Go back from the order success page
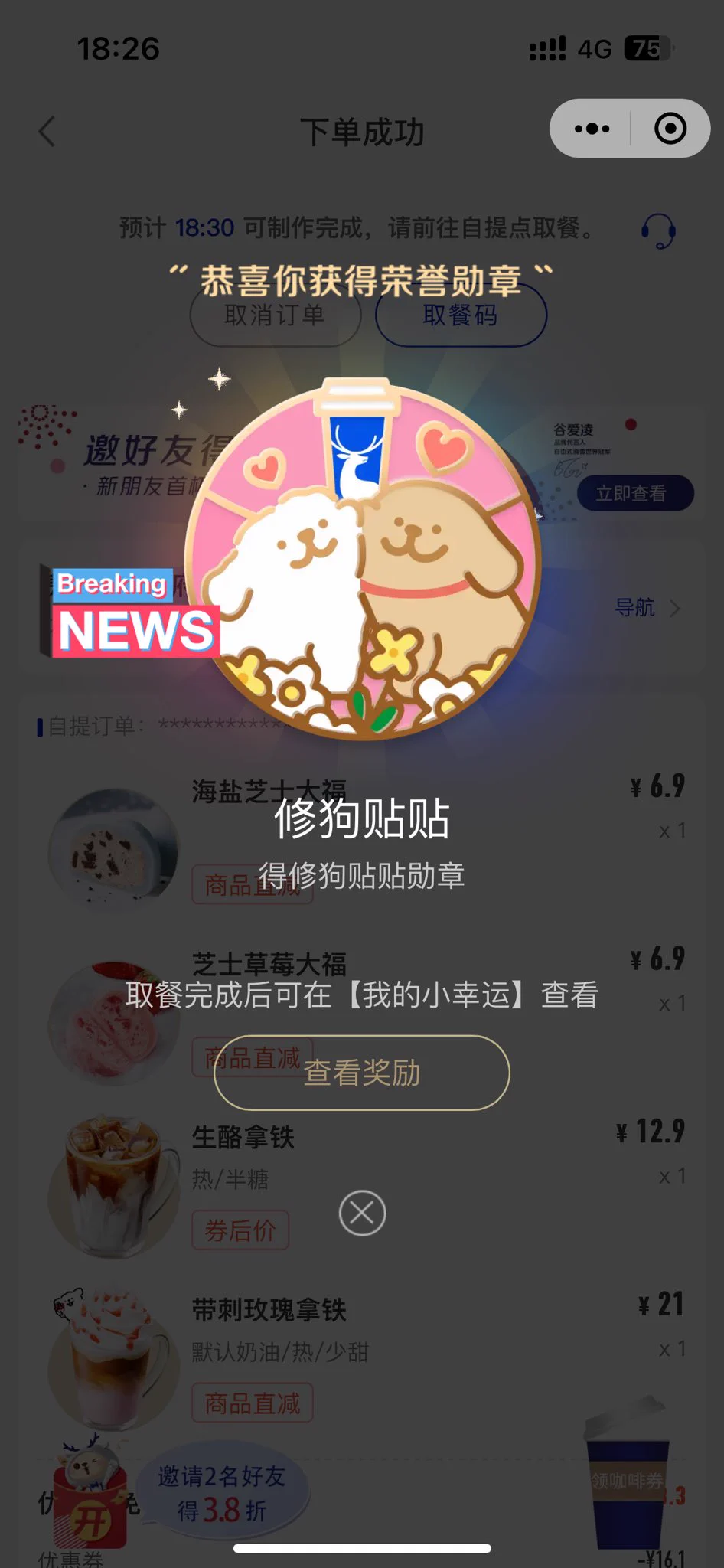Image resolution: width=724 pixels, height=1568 pixels. click(47, 132)
